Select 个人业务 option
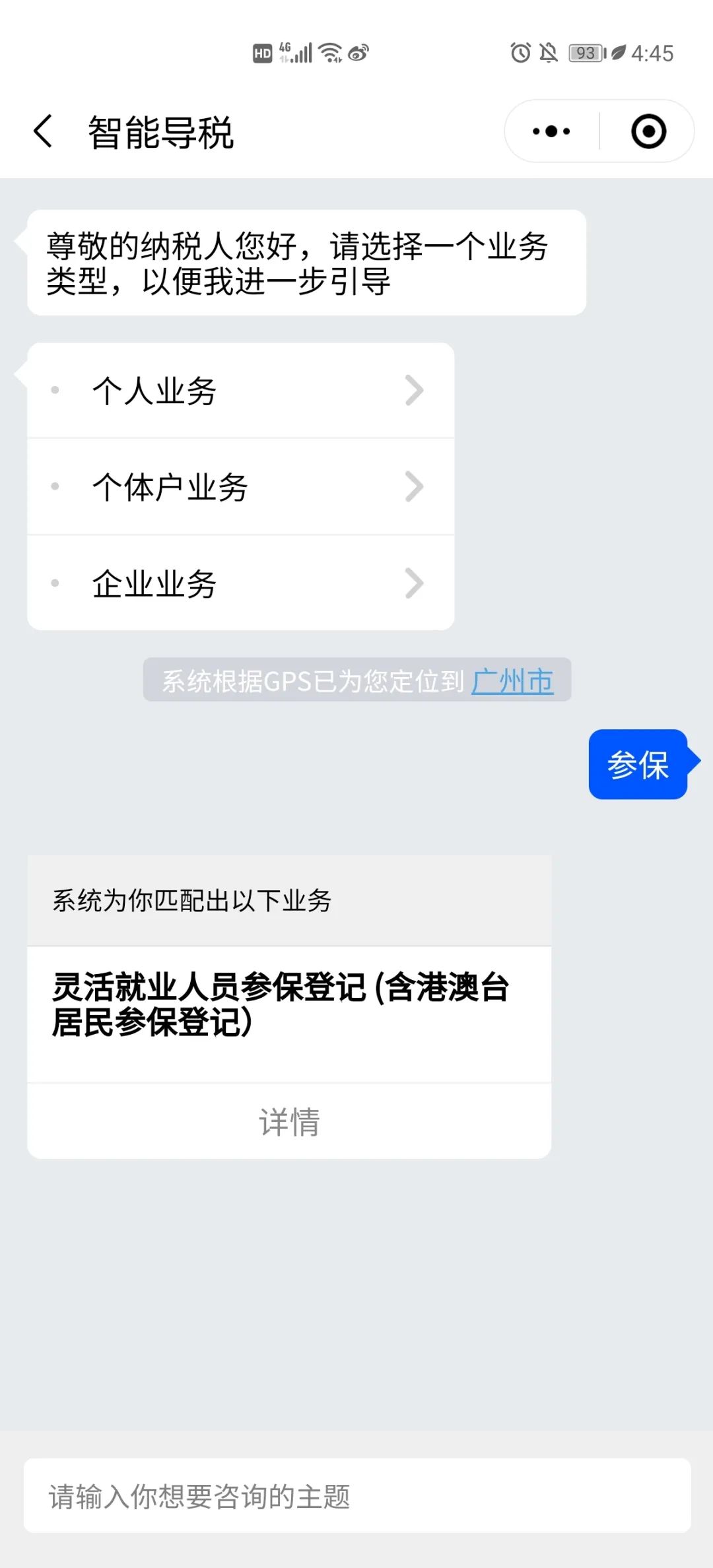 click(x=240, y=390)
